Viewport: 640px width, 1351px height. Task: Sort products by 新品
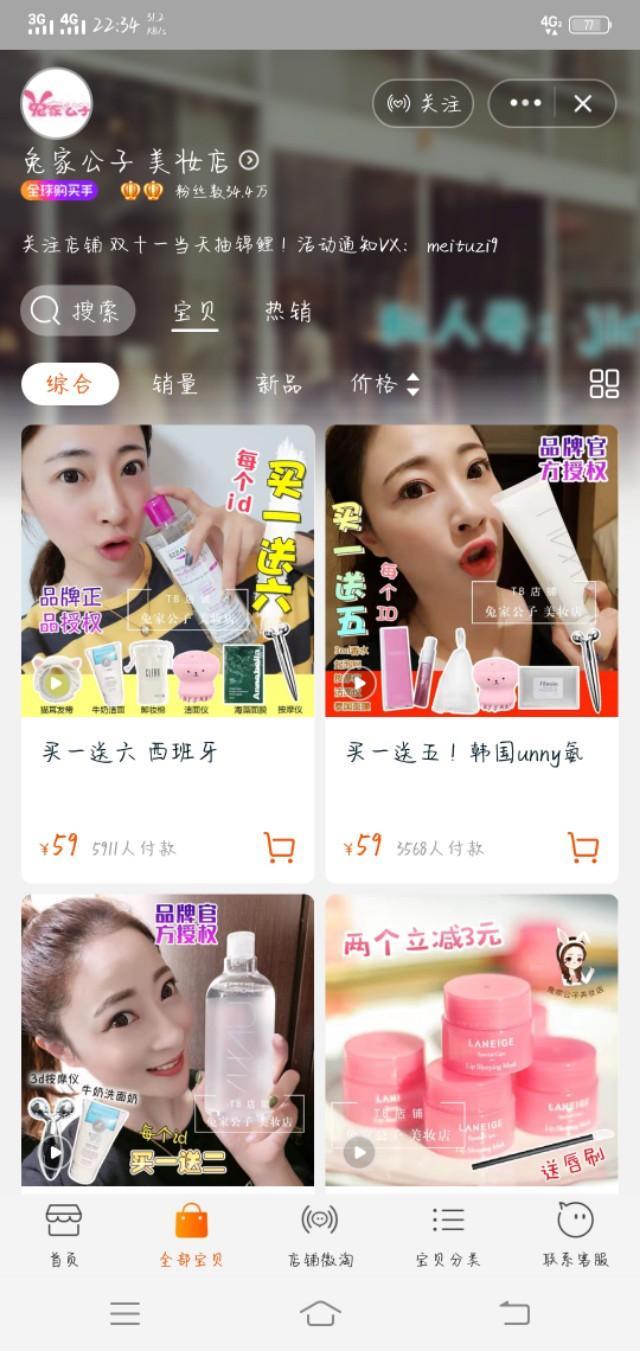[278, 384]
